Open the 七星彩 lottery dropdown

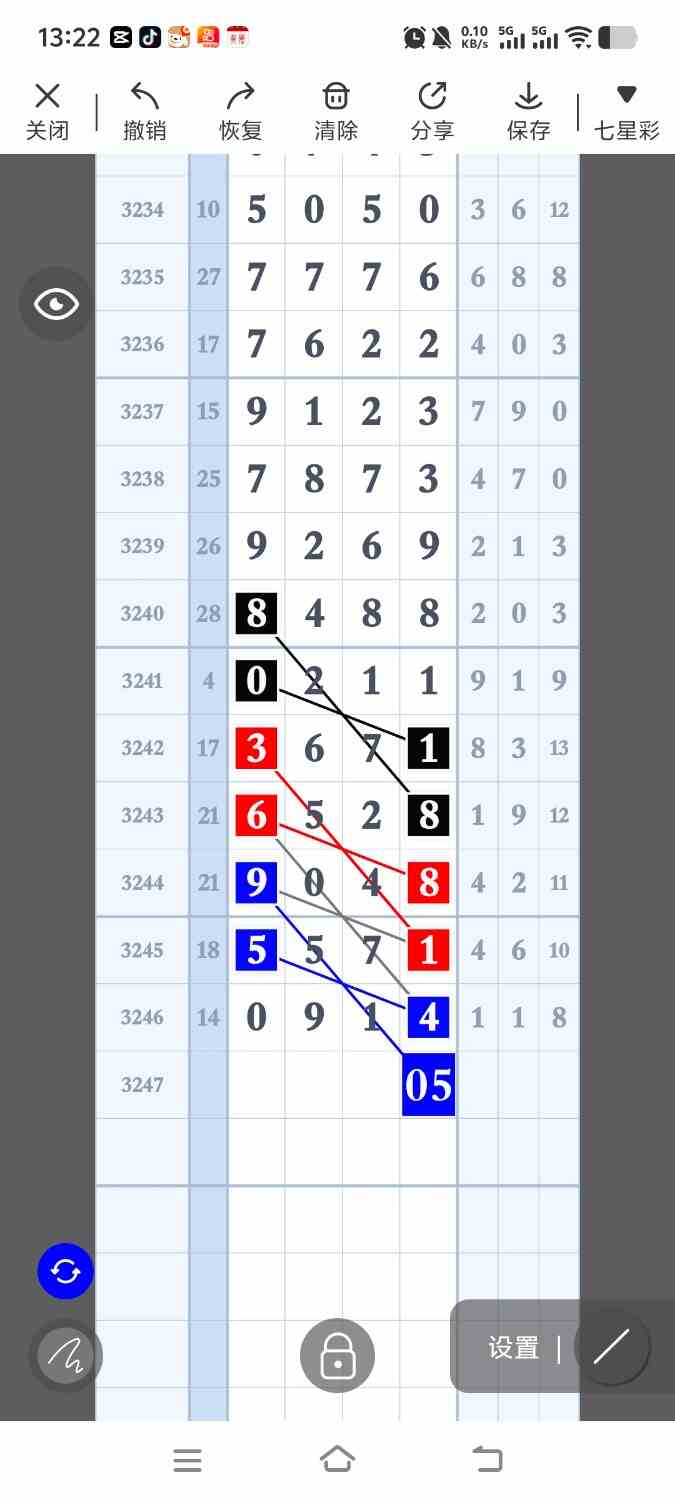pyautogui.click(x=627, y=111)
